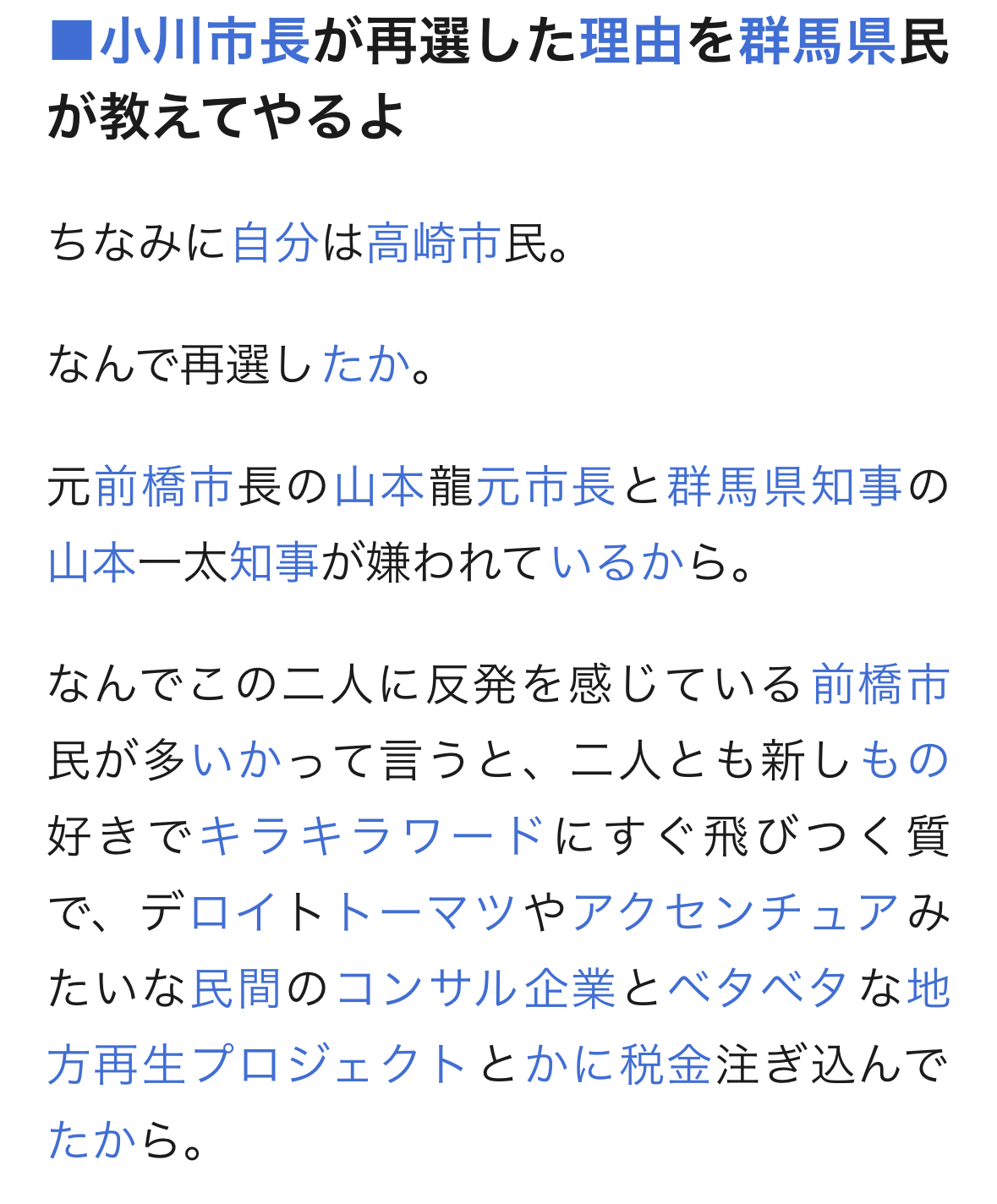Viewport: 997px width, 1204px height.
Task: Open the ■ permalink before the headline
Action: coord(71,41)
